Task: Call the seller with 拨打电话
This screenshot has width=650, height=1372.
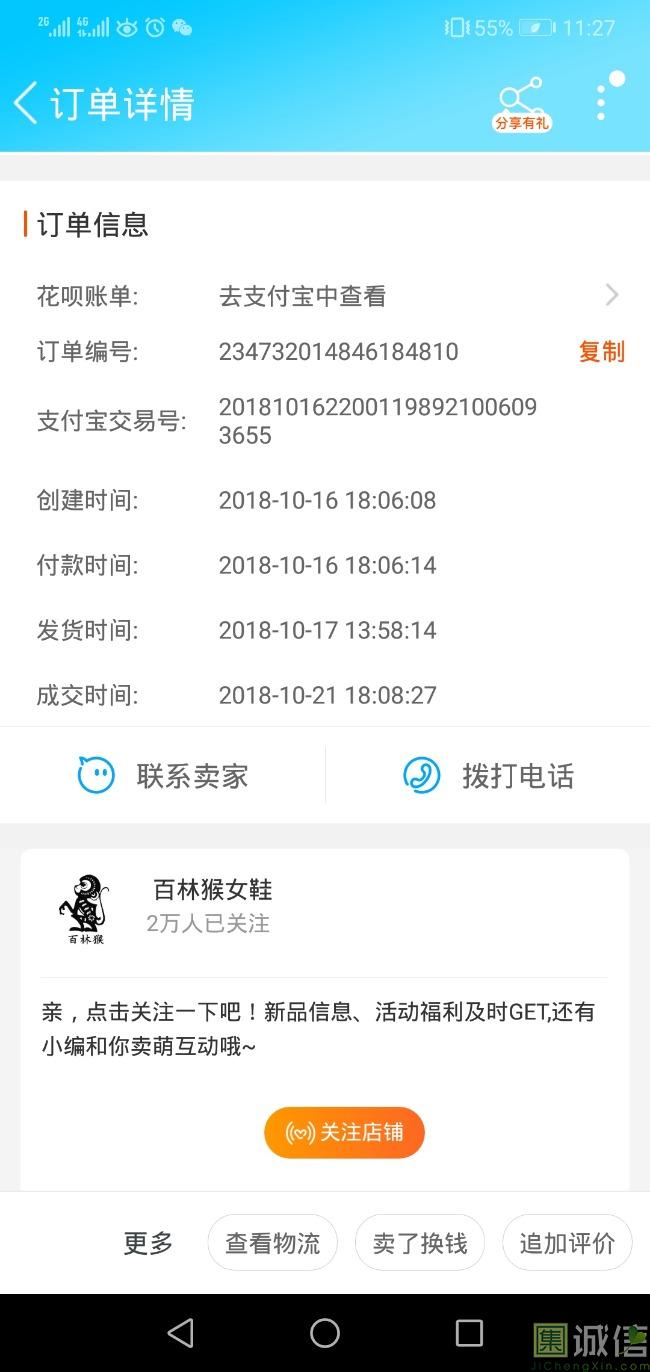Action: point(488,776)
